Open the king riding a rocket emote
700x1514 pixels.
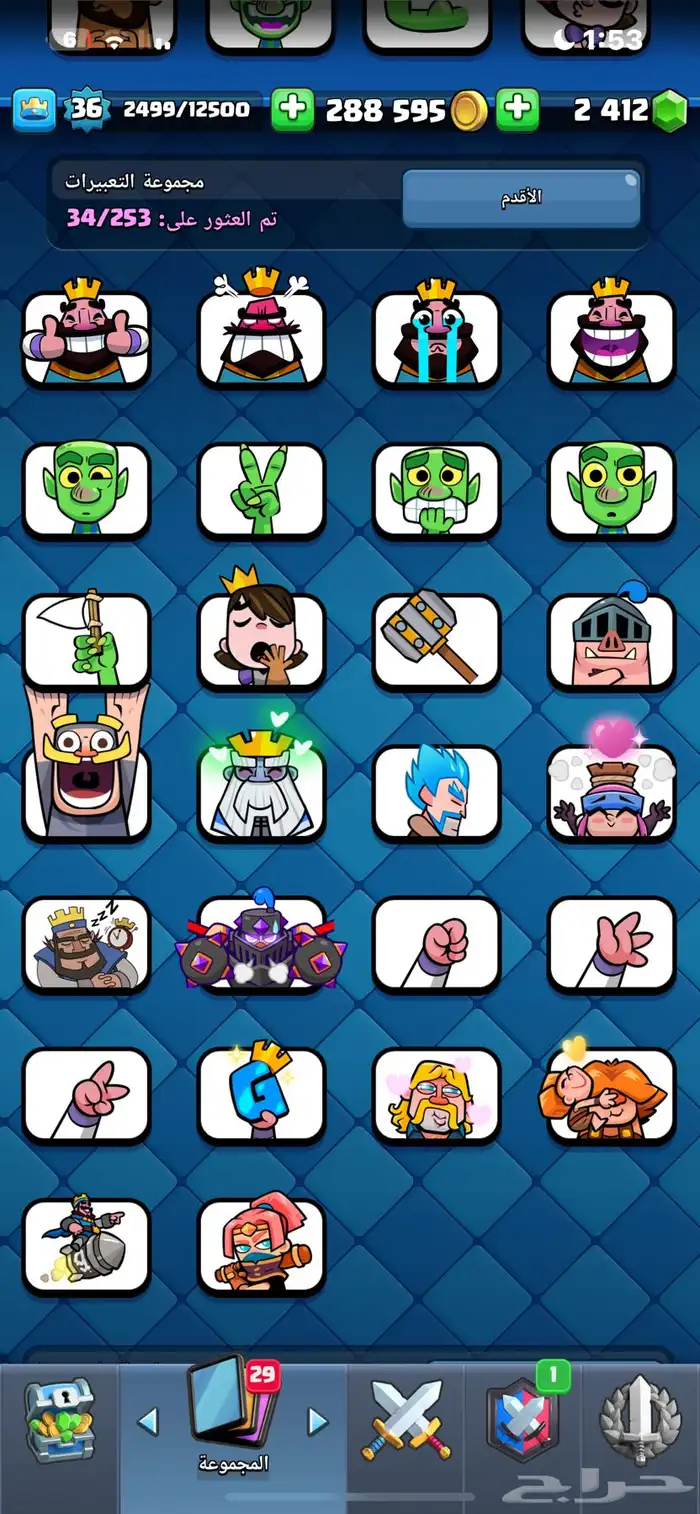point(86,1247)
